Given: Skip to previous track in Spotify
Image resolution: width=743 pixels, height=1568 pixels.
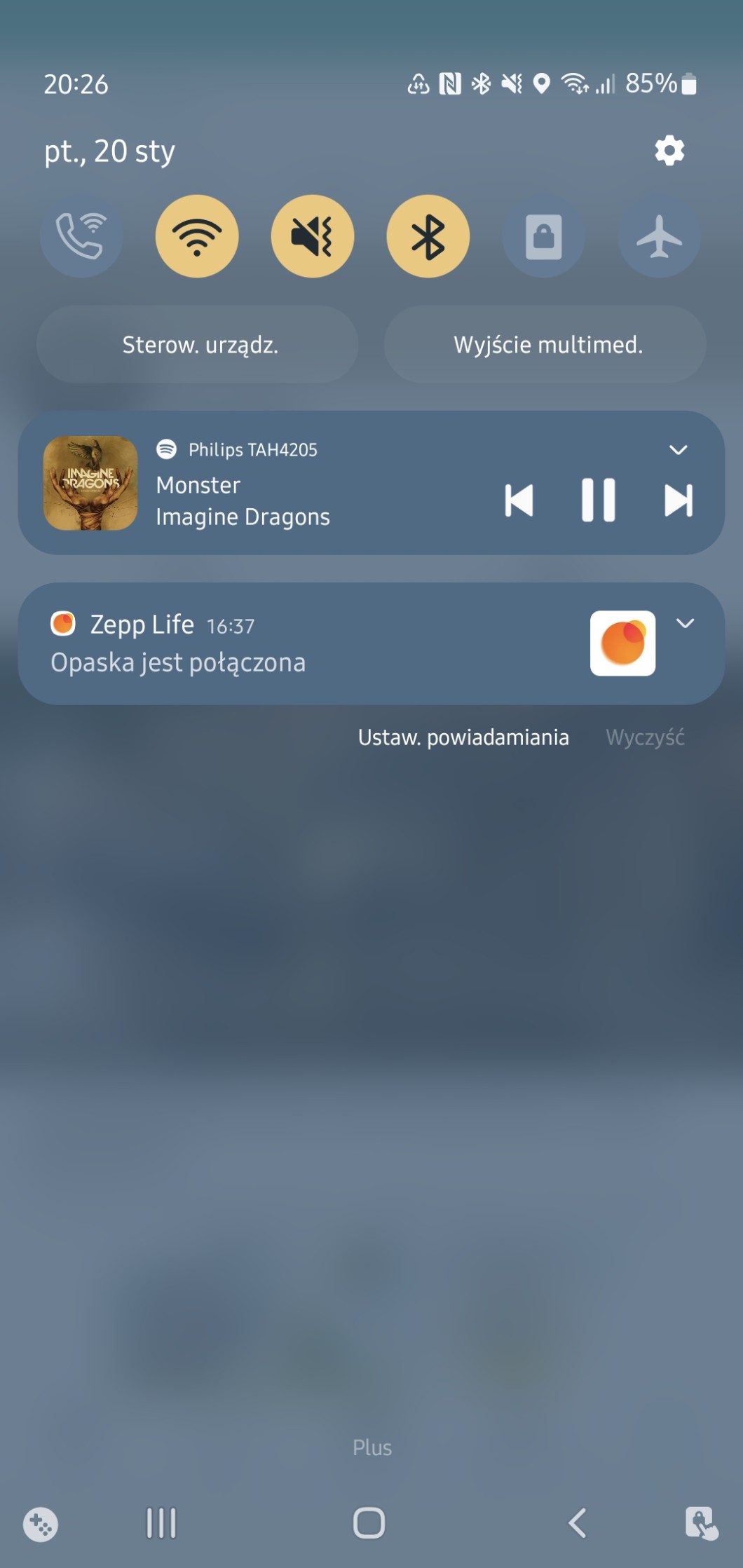Looking at the screenshot, I should point(519,500).
